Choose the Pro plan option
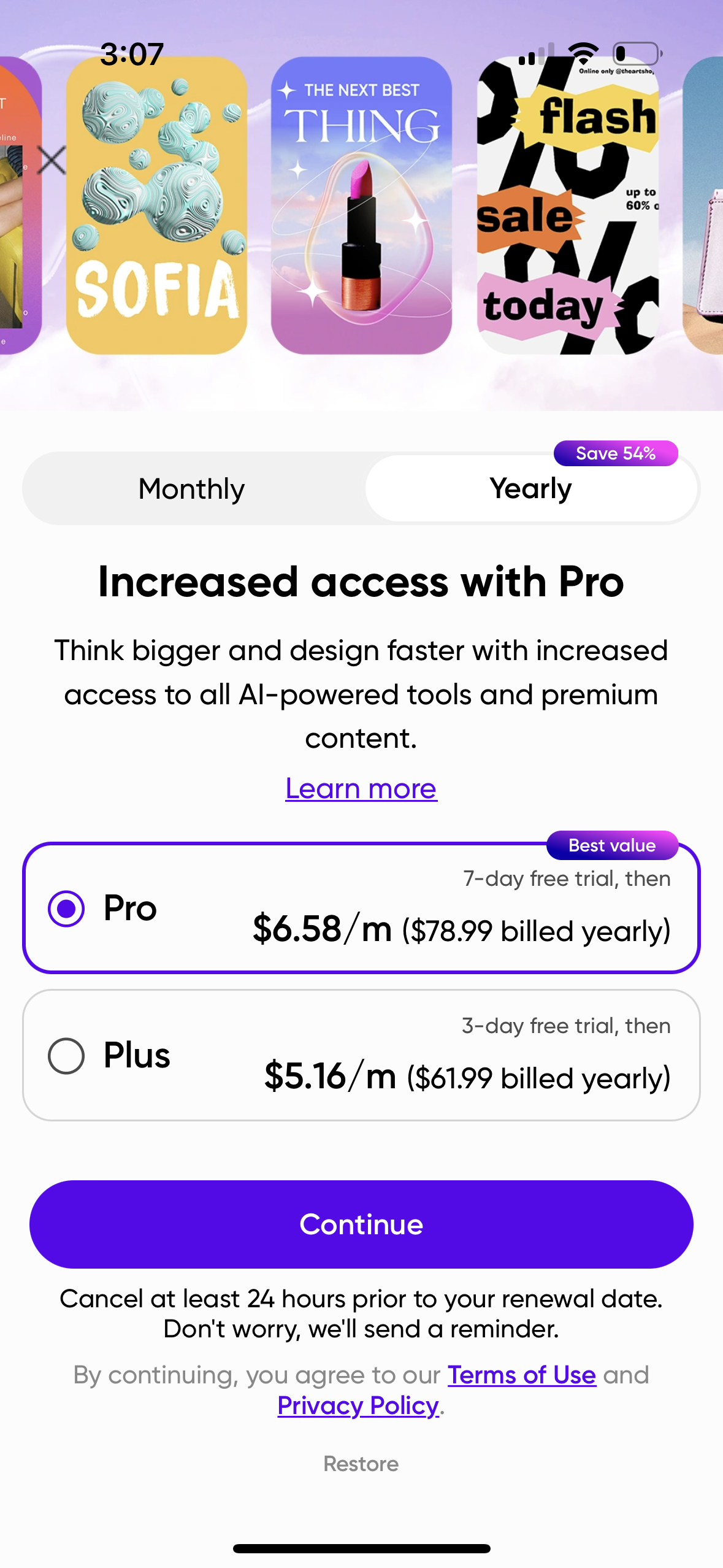Screen dimensions: 723x1568 pyautogui.click(x=361, y=908)
